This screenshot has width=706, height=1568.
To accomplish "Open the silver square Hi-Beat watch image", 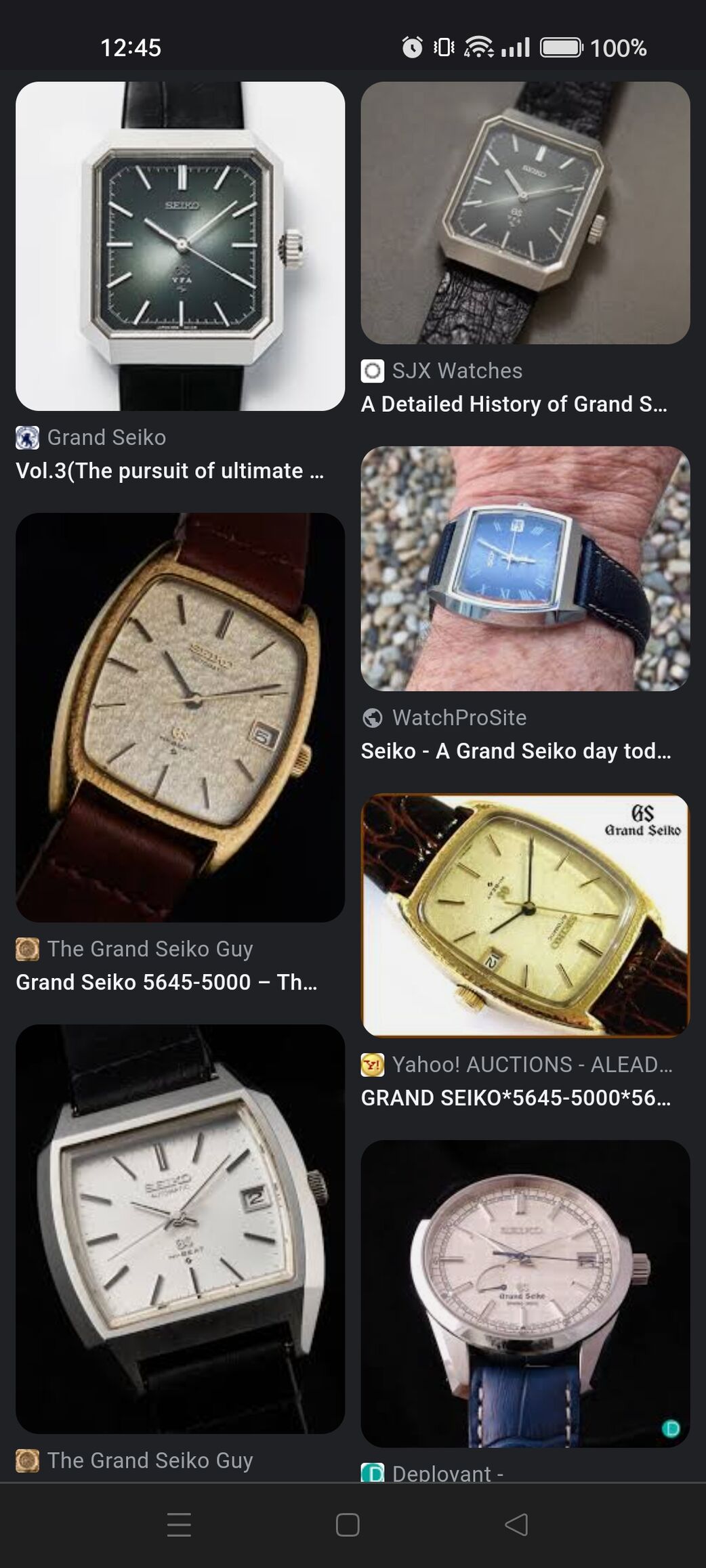I will 180,1229.
